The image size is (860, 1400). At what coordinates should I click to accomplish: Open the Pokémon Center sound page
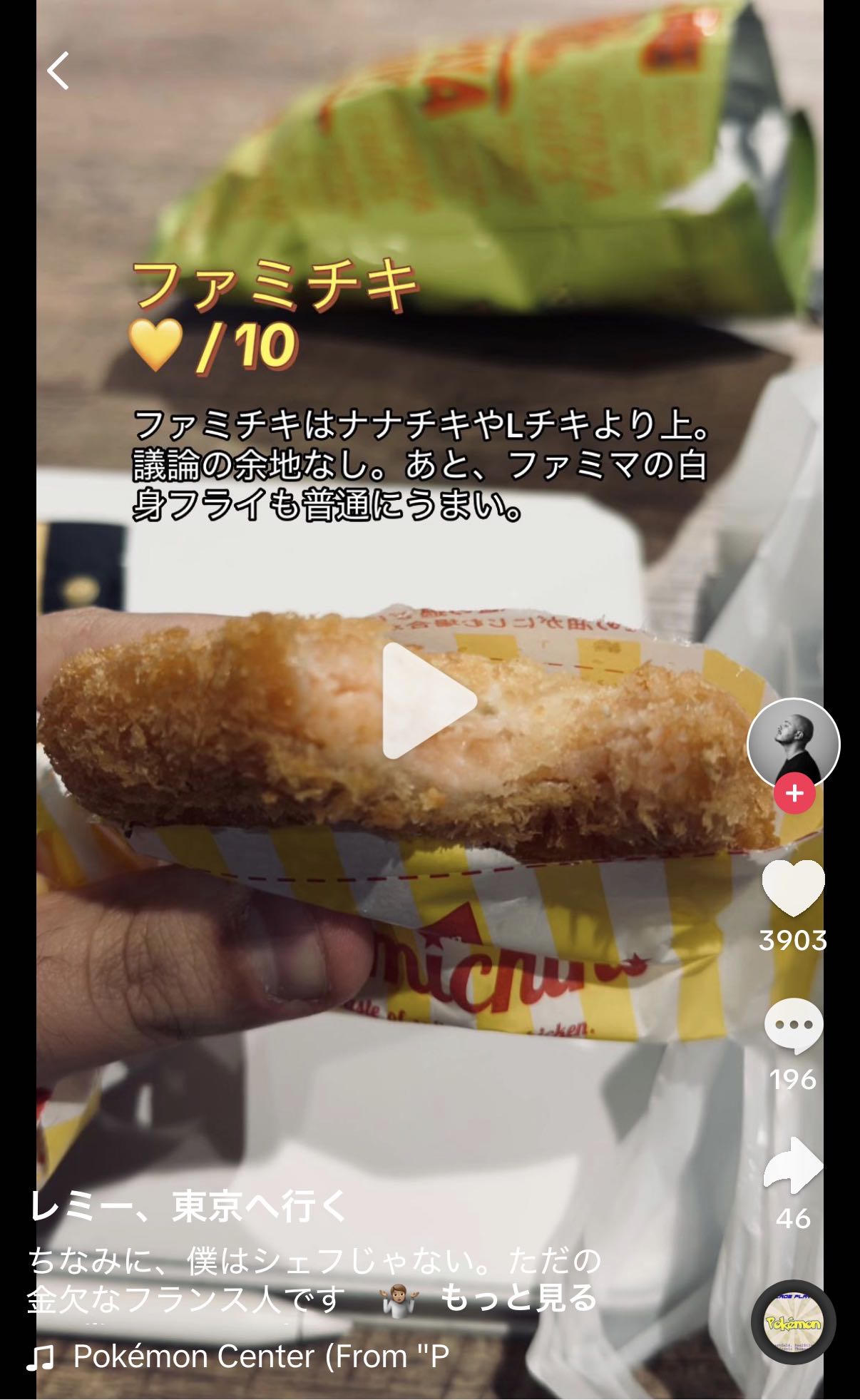point(260,1356)
